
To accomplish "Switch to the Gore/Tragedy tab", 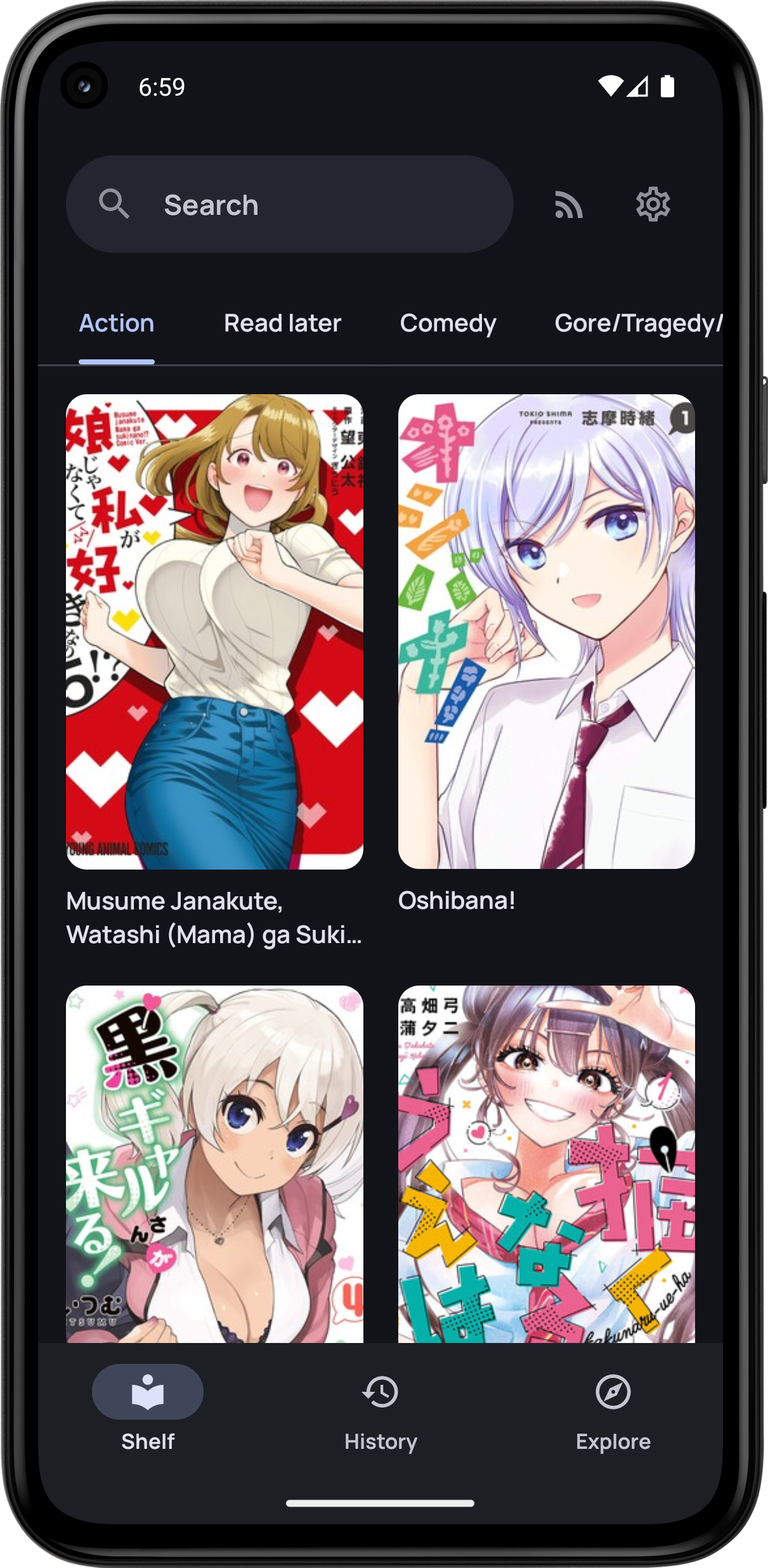I will 637,324.
